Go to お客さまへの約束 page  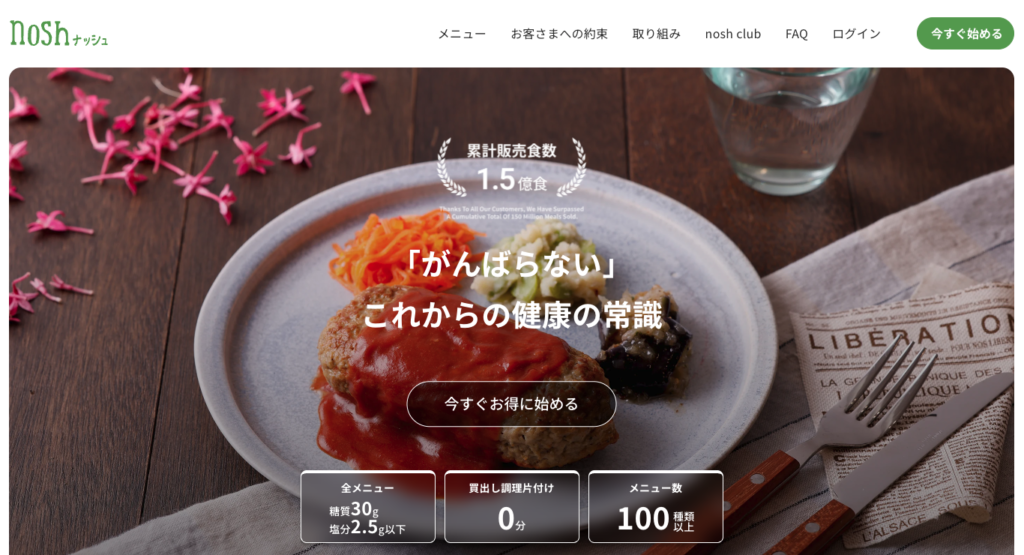click(x=559, y=34)
